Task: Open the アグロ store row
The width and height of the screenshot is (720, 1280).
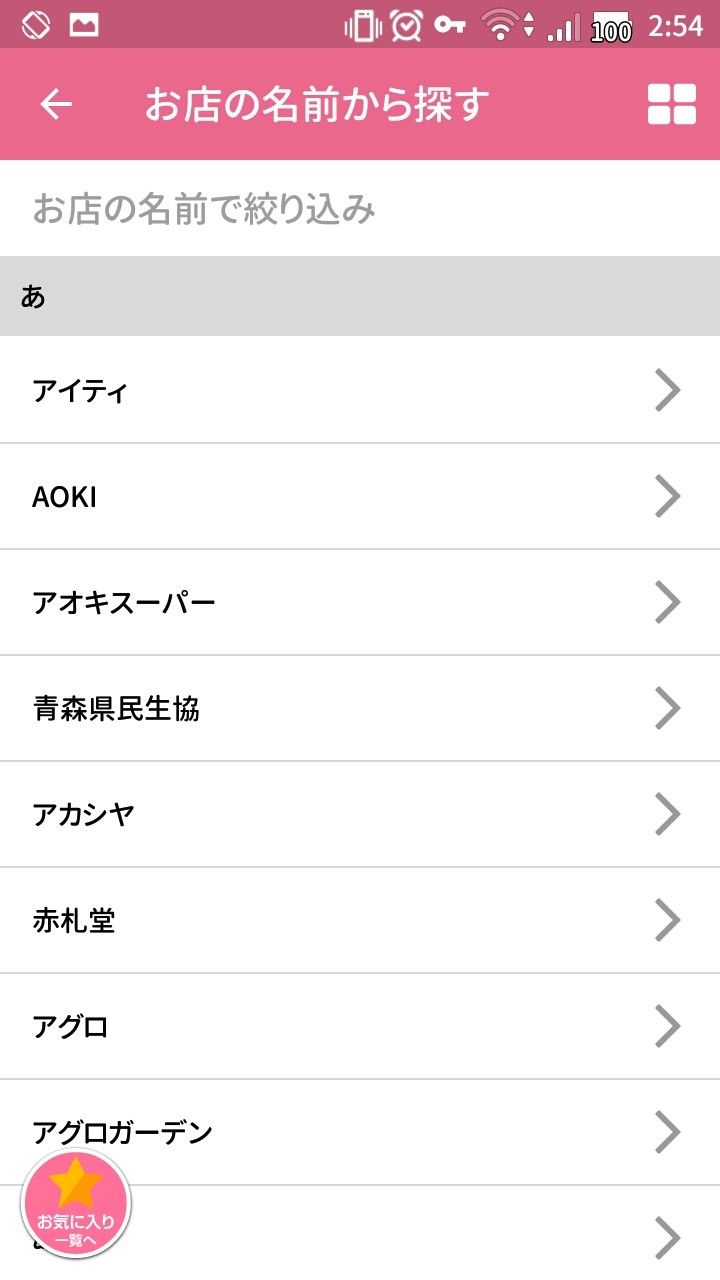Action: [x=360, y=1026]
